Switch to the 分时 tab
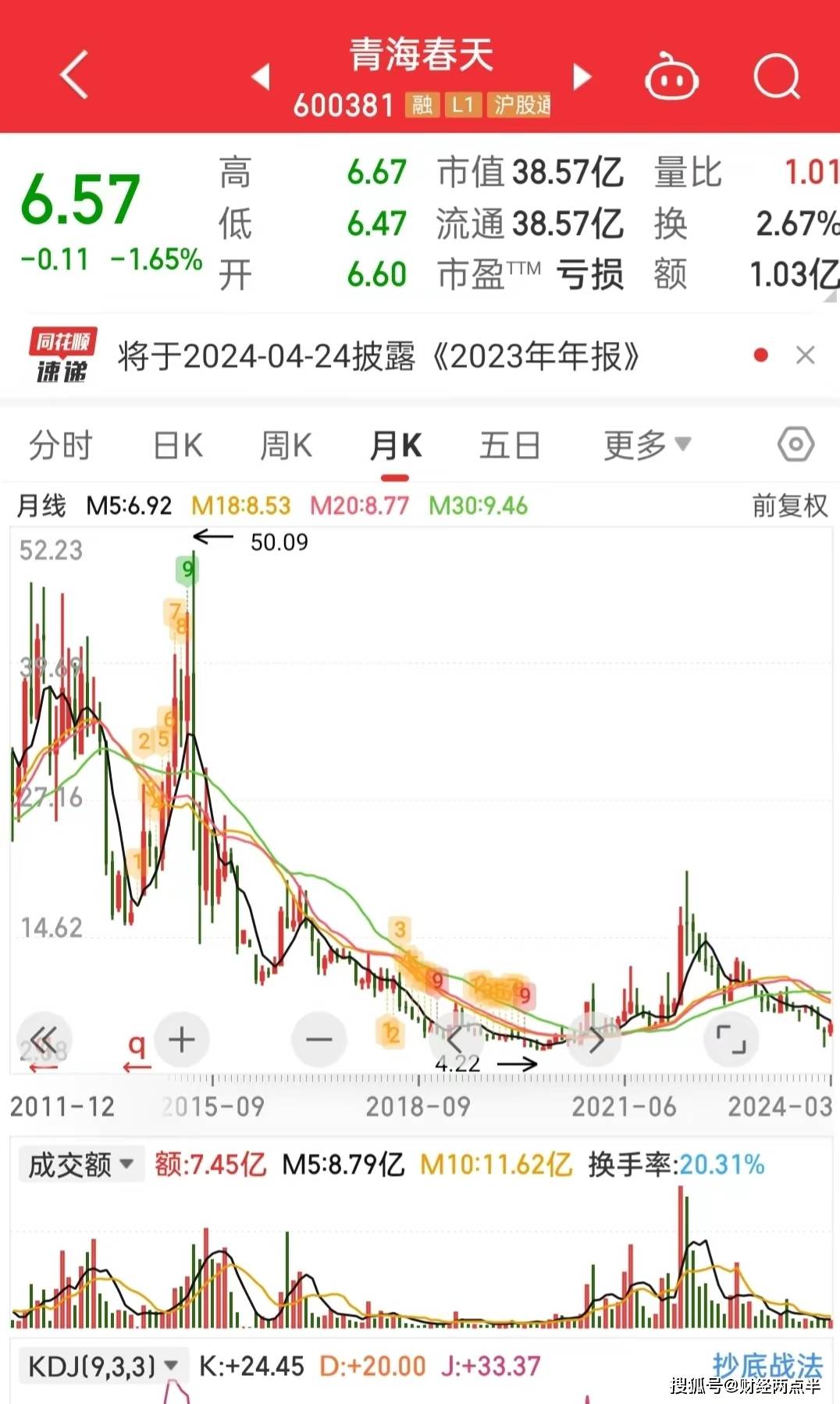Screen dimensions: 840x1404 pyautogui.click(x=62, y=444)
